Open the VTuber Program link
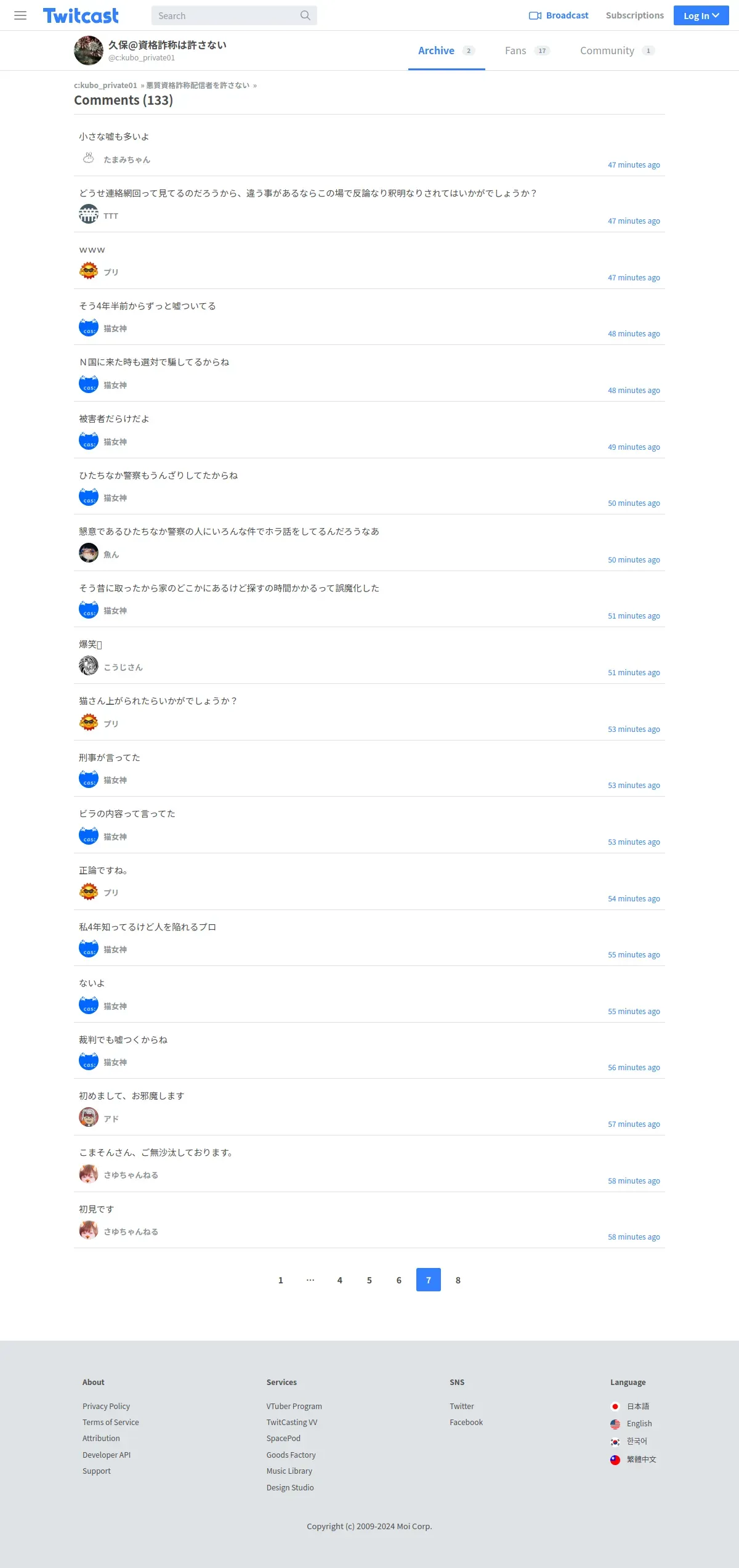 tap(294, 1406)
